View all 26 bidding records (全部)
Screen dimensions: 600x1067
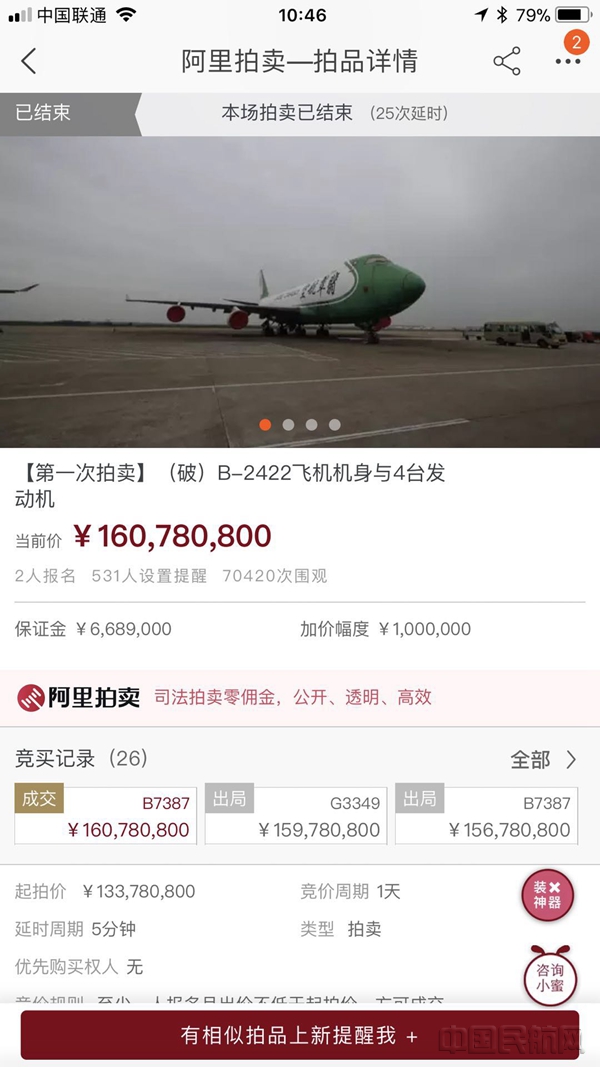(x=543, y=759)
